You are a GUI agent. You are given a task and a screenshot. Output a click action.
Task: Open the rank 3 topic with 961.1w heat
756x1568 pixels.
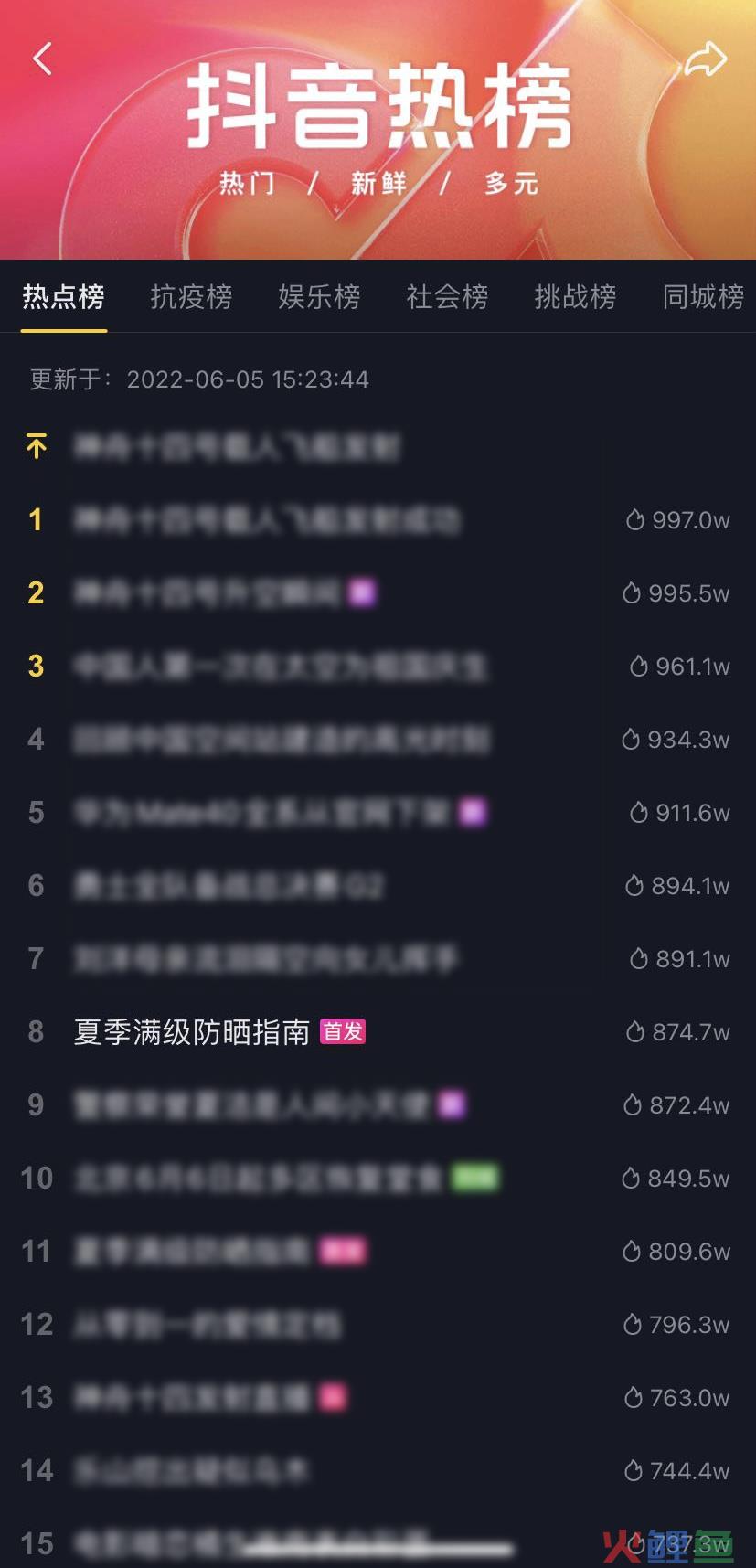coord(378,667)
